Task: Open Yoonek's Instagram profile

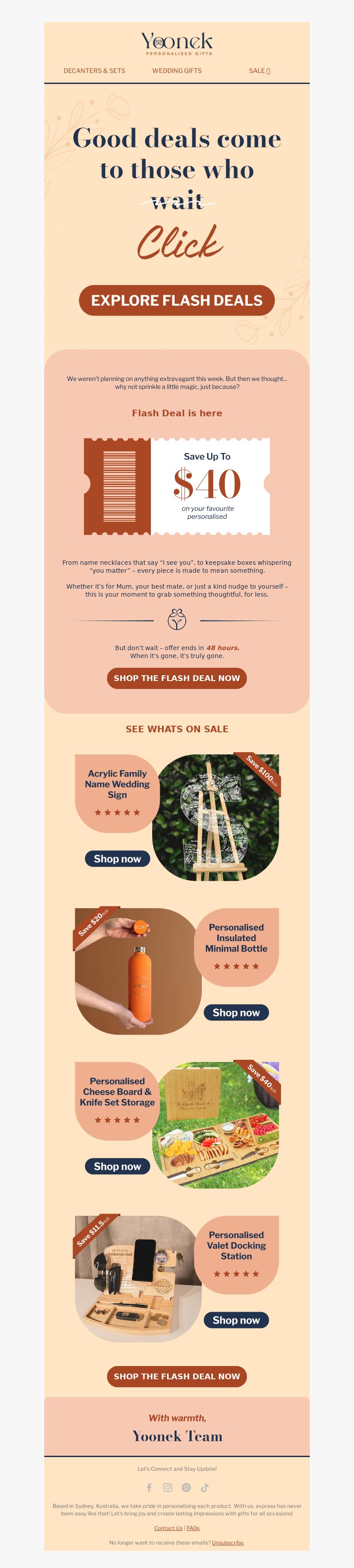Action: coord(168,1488)
